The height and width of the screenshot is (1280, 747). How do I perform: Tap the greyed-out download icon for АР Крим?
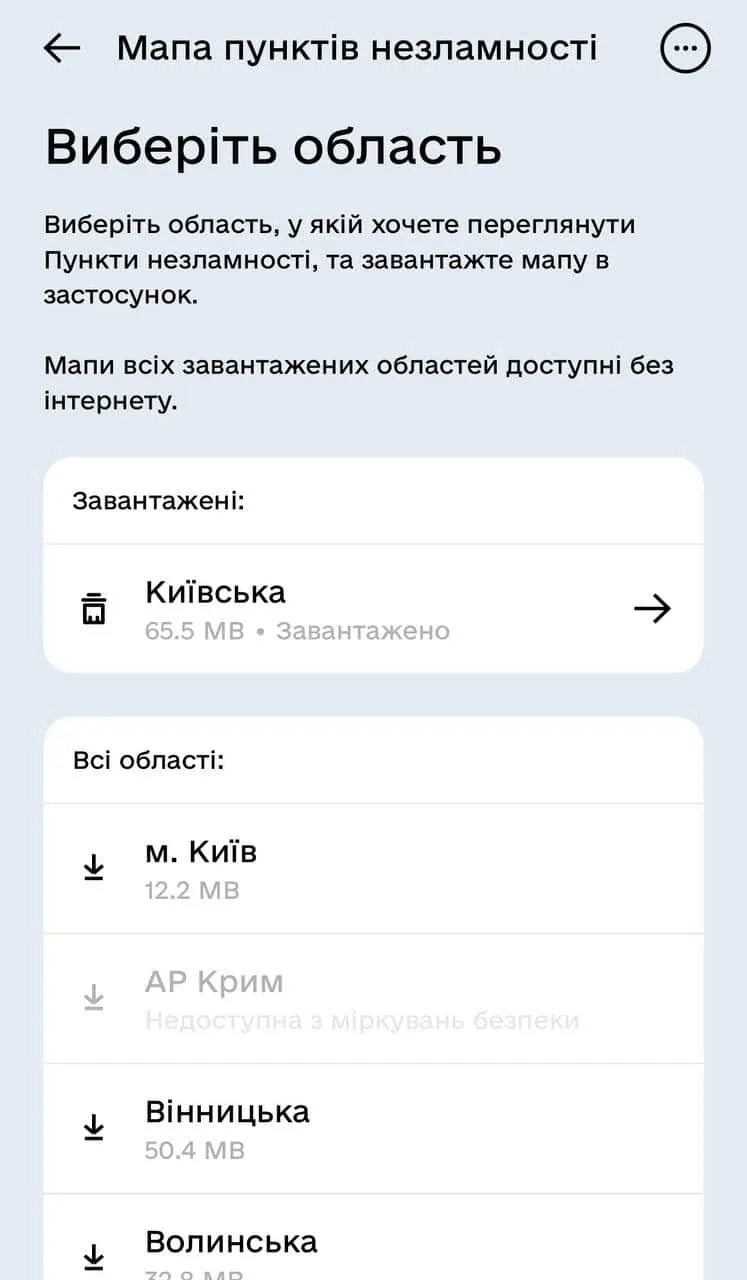[95, 997]
